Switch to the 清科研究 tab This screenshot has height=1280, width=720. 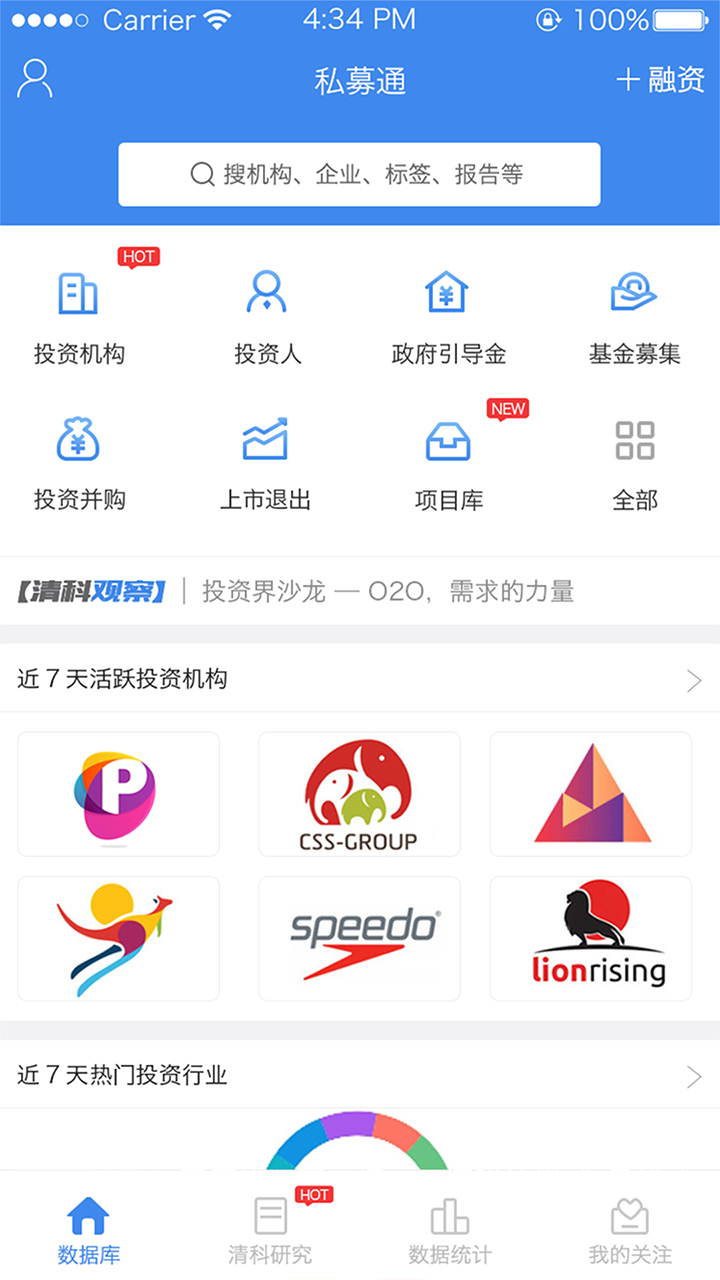tap(270, 1230)
